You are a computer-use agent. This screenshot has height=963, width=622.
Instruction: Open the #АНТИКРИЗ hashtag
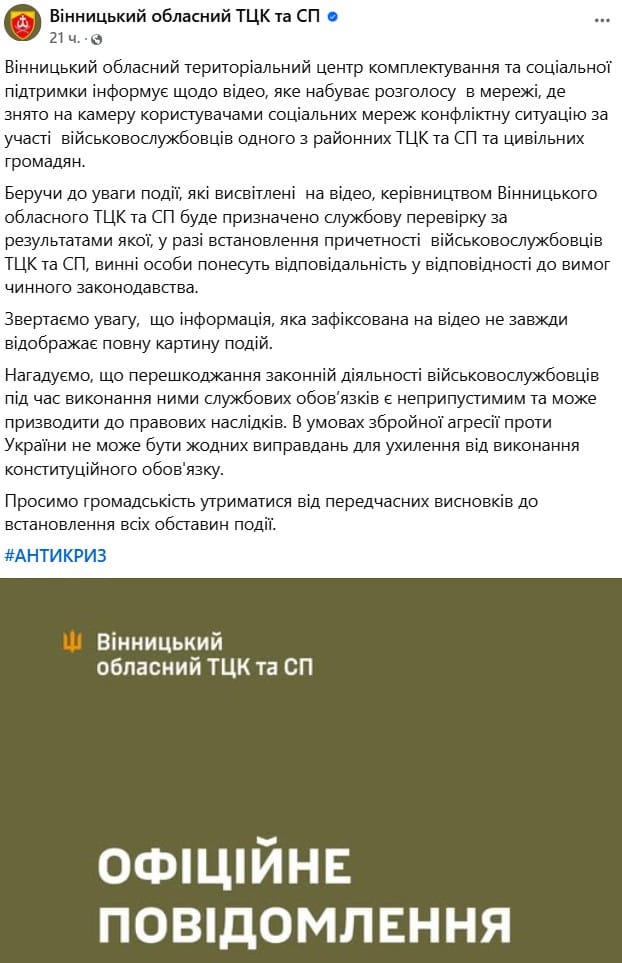(x=55, y=555)
